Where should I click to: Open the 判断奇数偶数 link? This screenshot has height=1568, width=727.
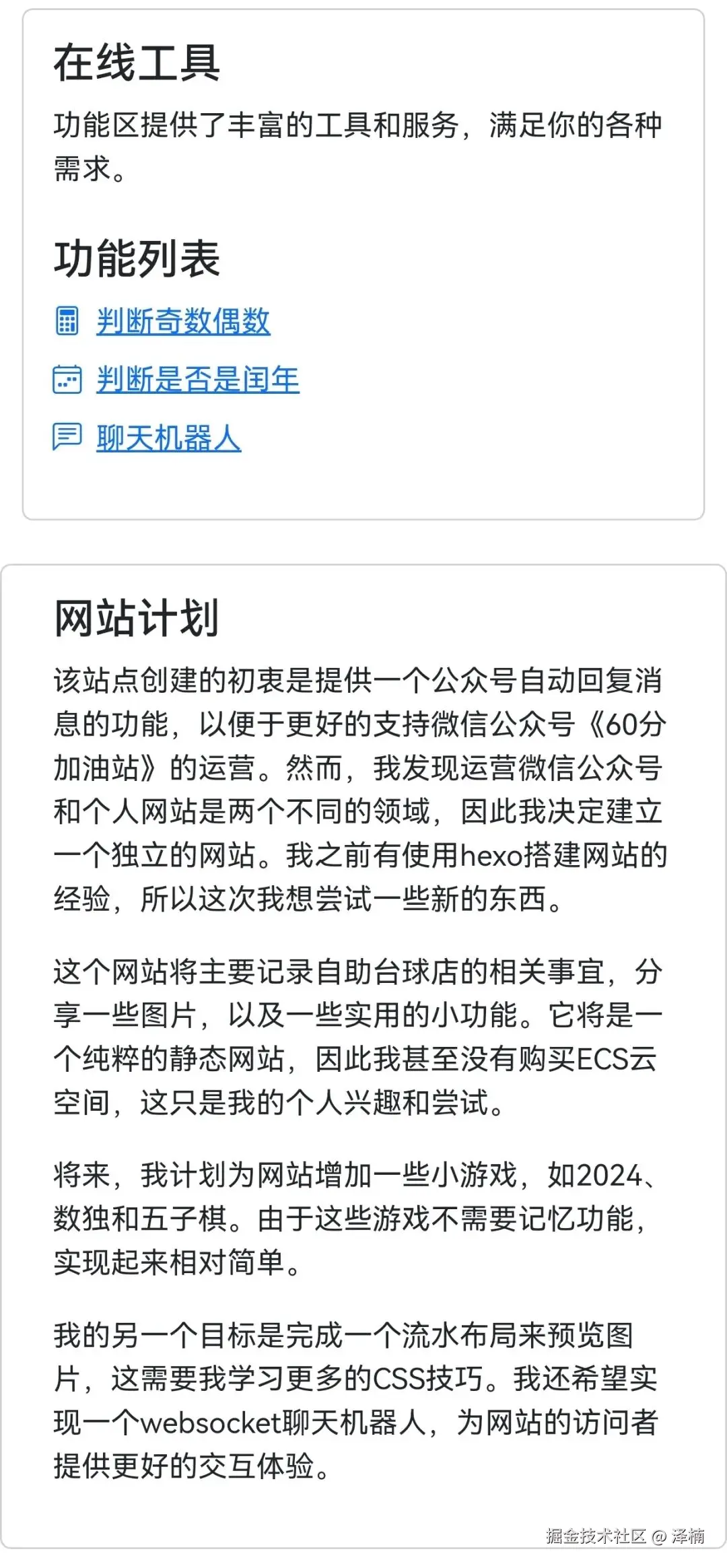[x=183, y=321]
